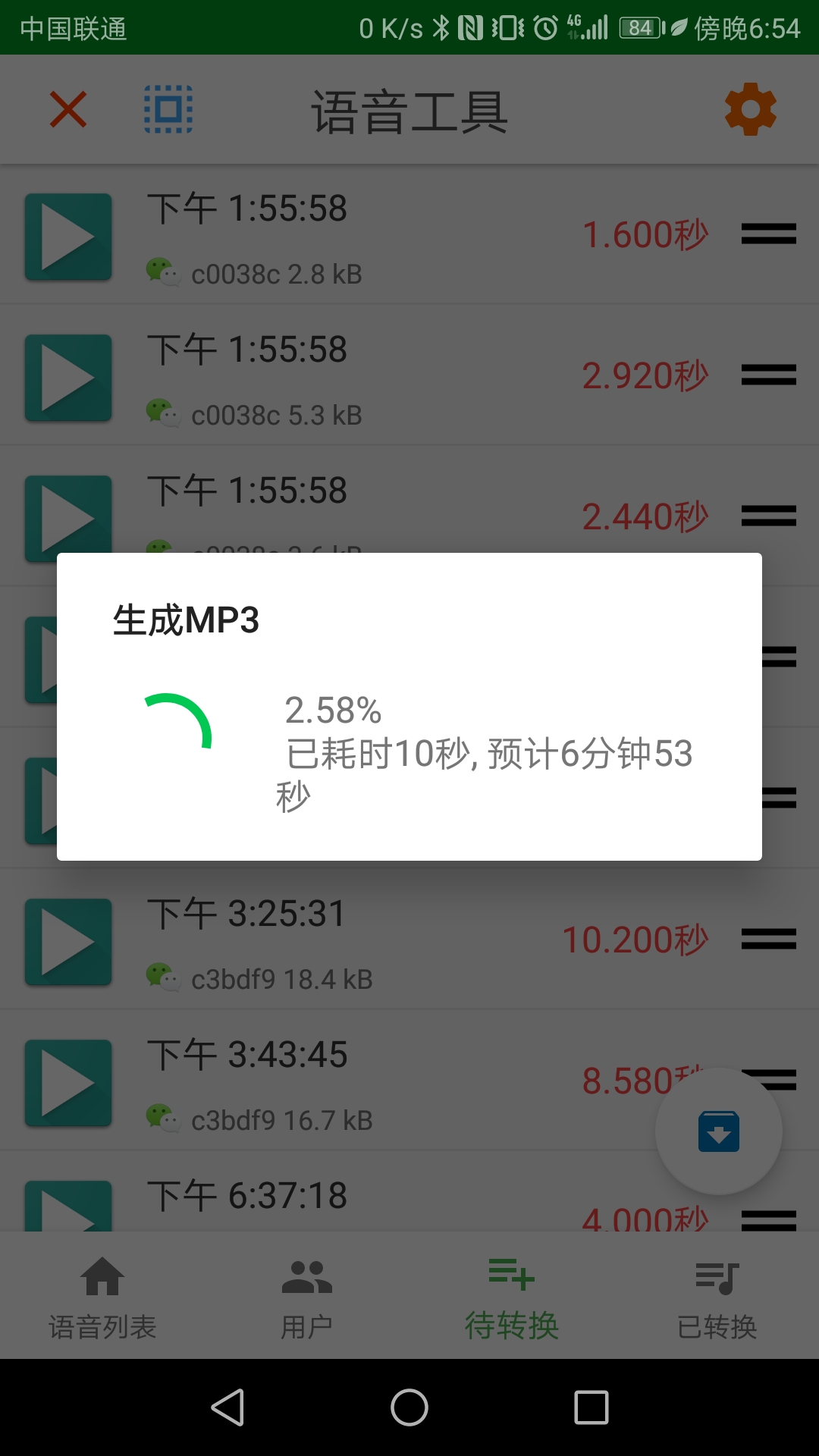Viewport: 819px width, 1456px height.
Task: Play the 1.600秒 voice clip
Action: (x=68, y=237)
